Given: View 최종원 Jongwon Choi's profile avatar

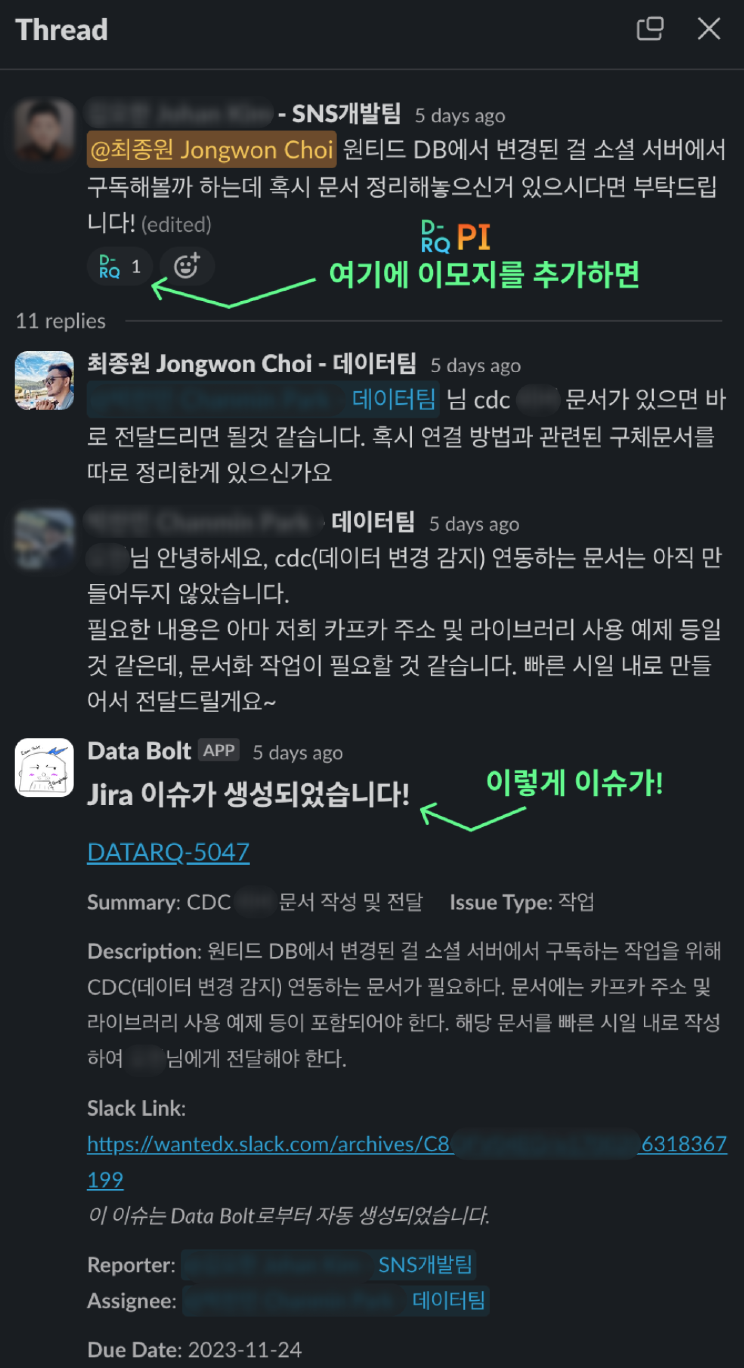Looking at the screenshot, I should [44, 380].
